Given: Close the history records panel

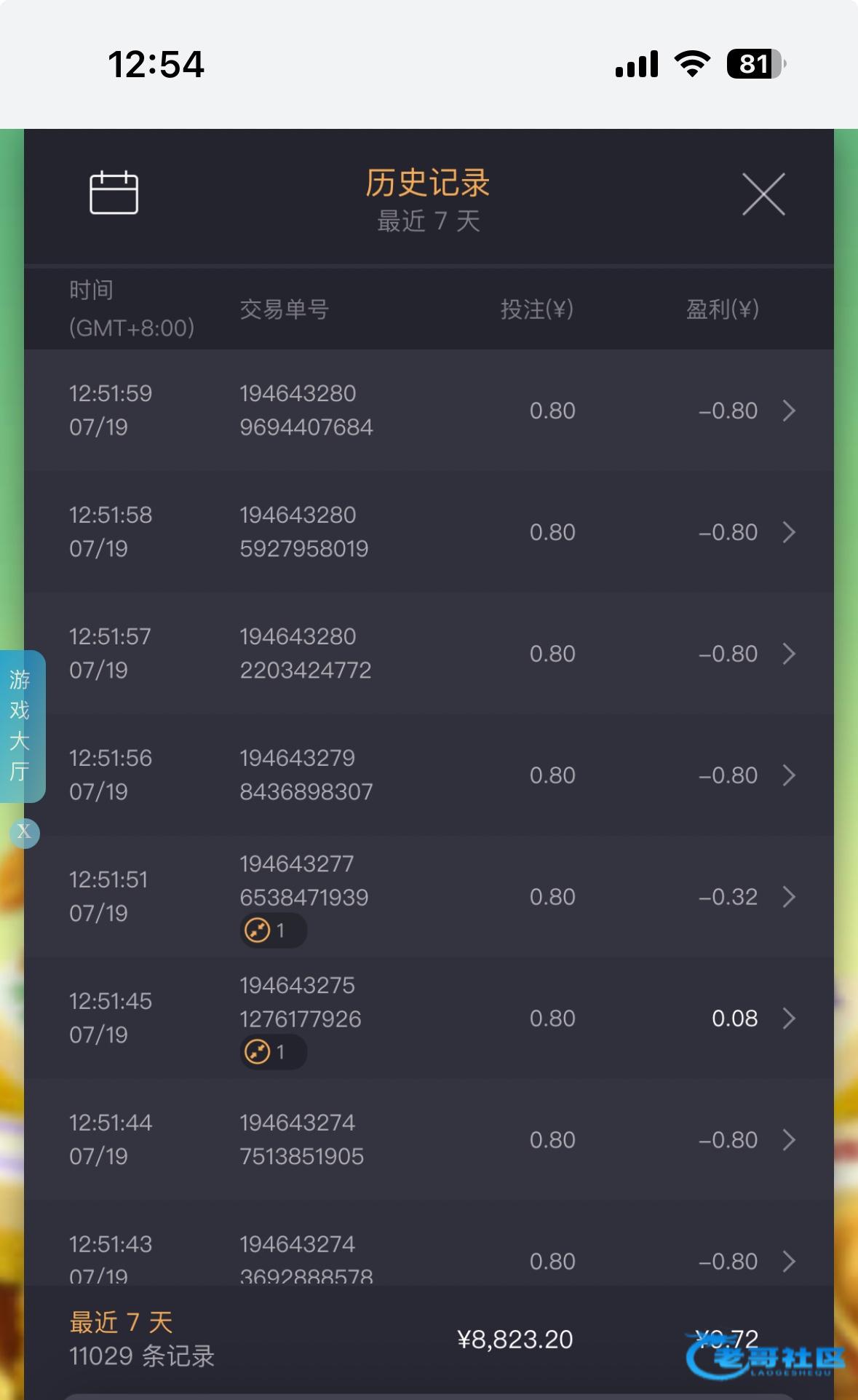Looking at the screenshot, I should 763,194.
